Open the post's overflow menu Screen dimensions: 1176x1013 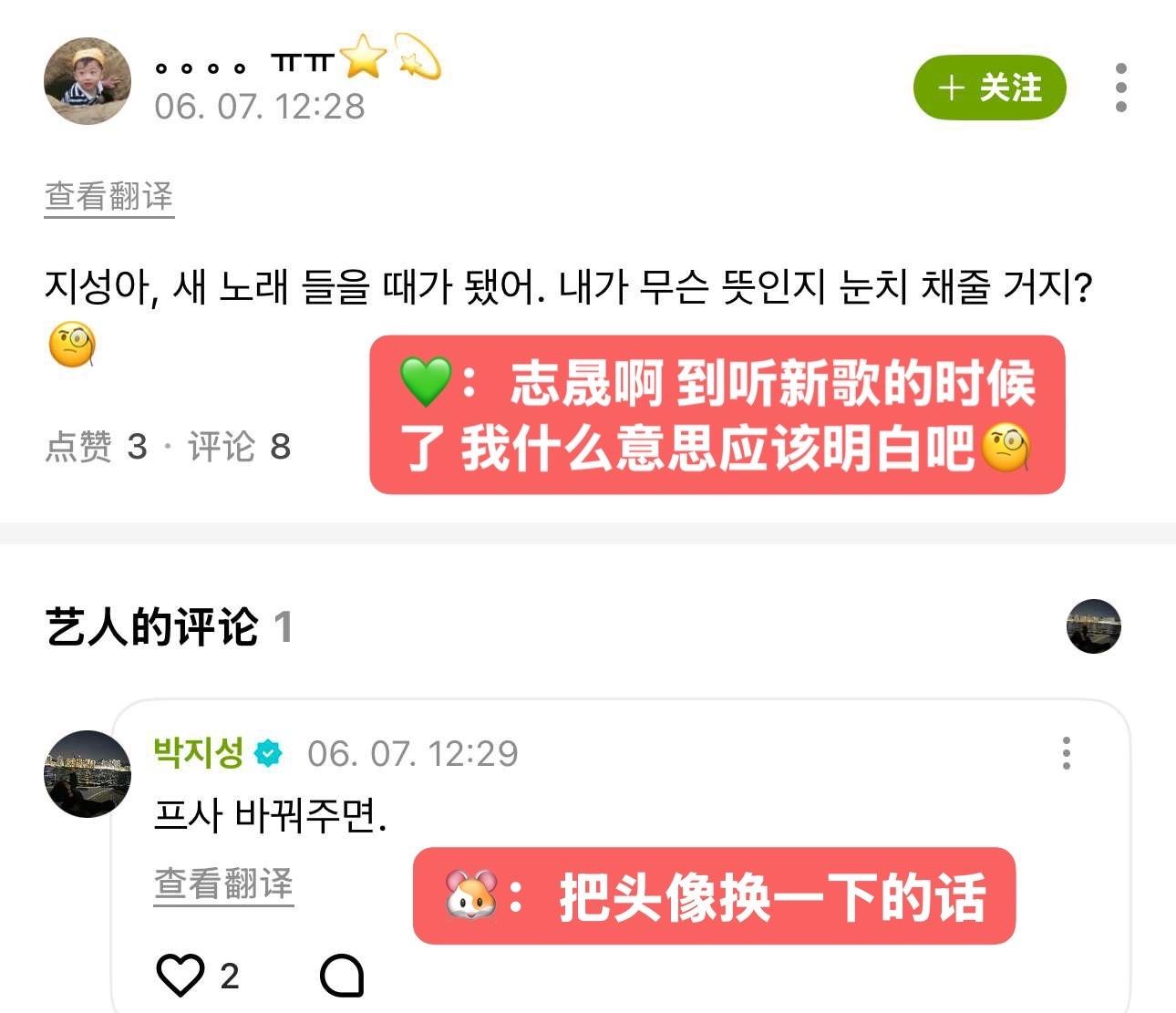(x=1120, y=88)
